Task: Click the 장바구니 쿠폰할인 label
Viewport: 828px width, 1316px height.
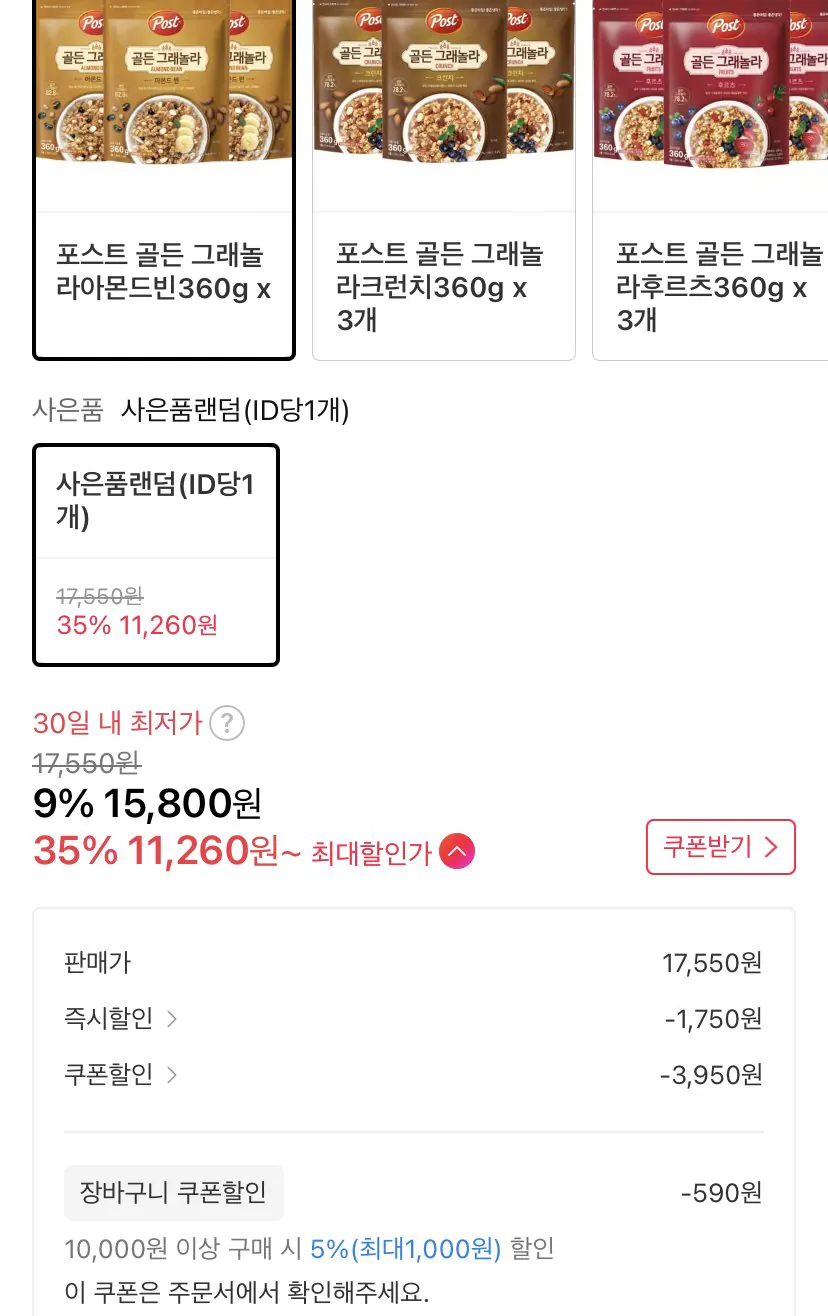Action: 173,1192
